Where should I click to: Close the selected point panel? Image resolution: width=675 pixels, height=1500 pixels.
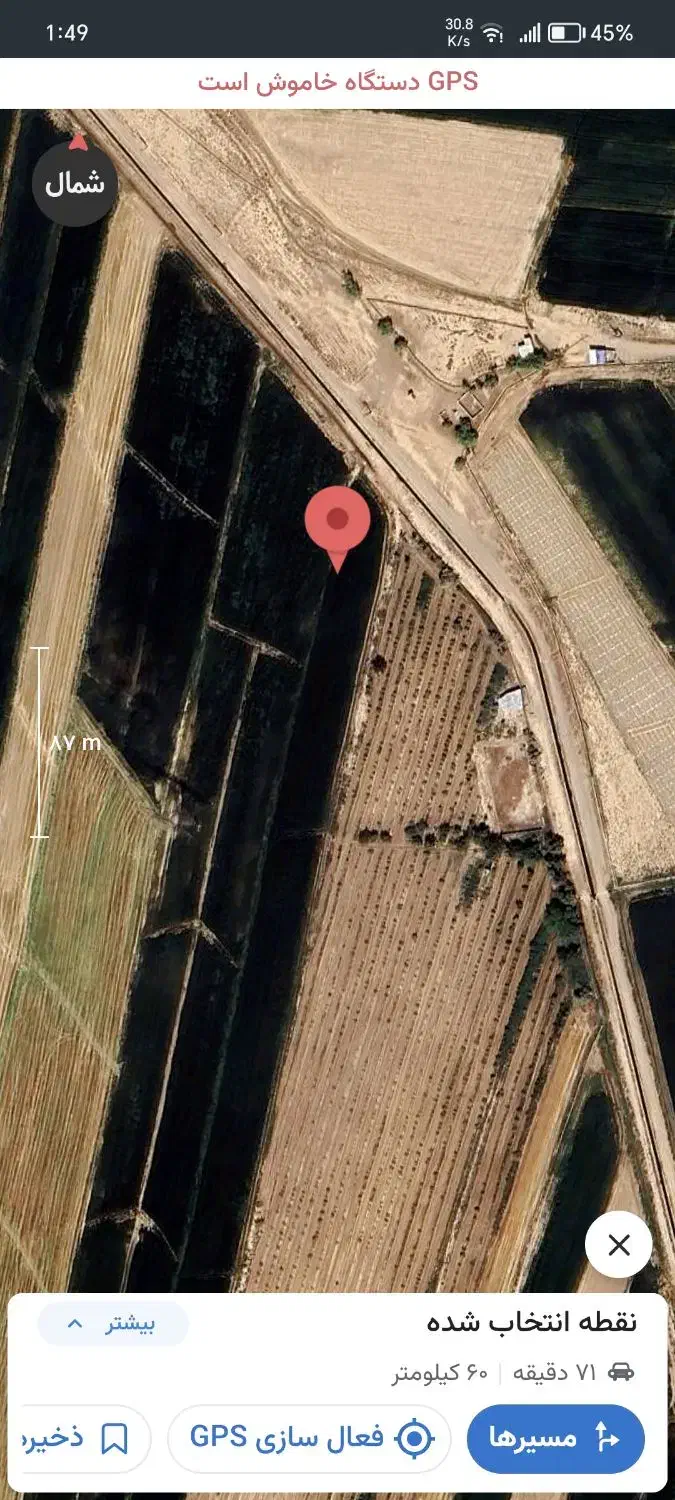coord(619,1245)
